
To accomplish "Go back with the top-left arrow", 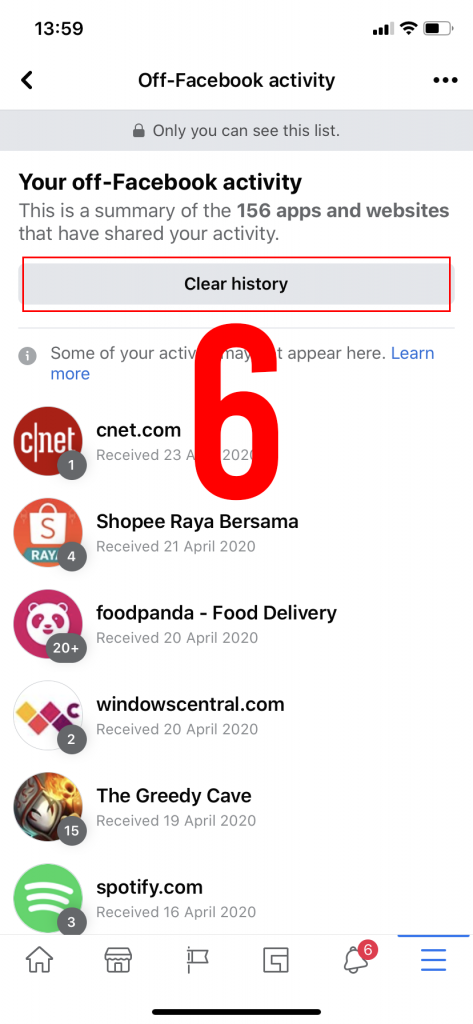I will tap(27, 80).
